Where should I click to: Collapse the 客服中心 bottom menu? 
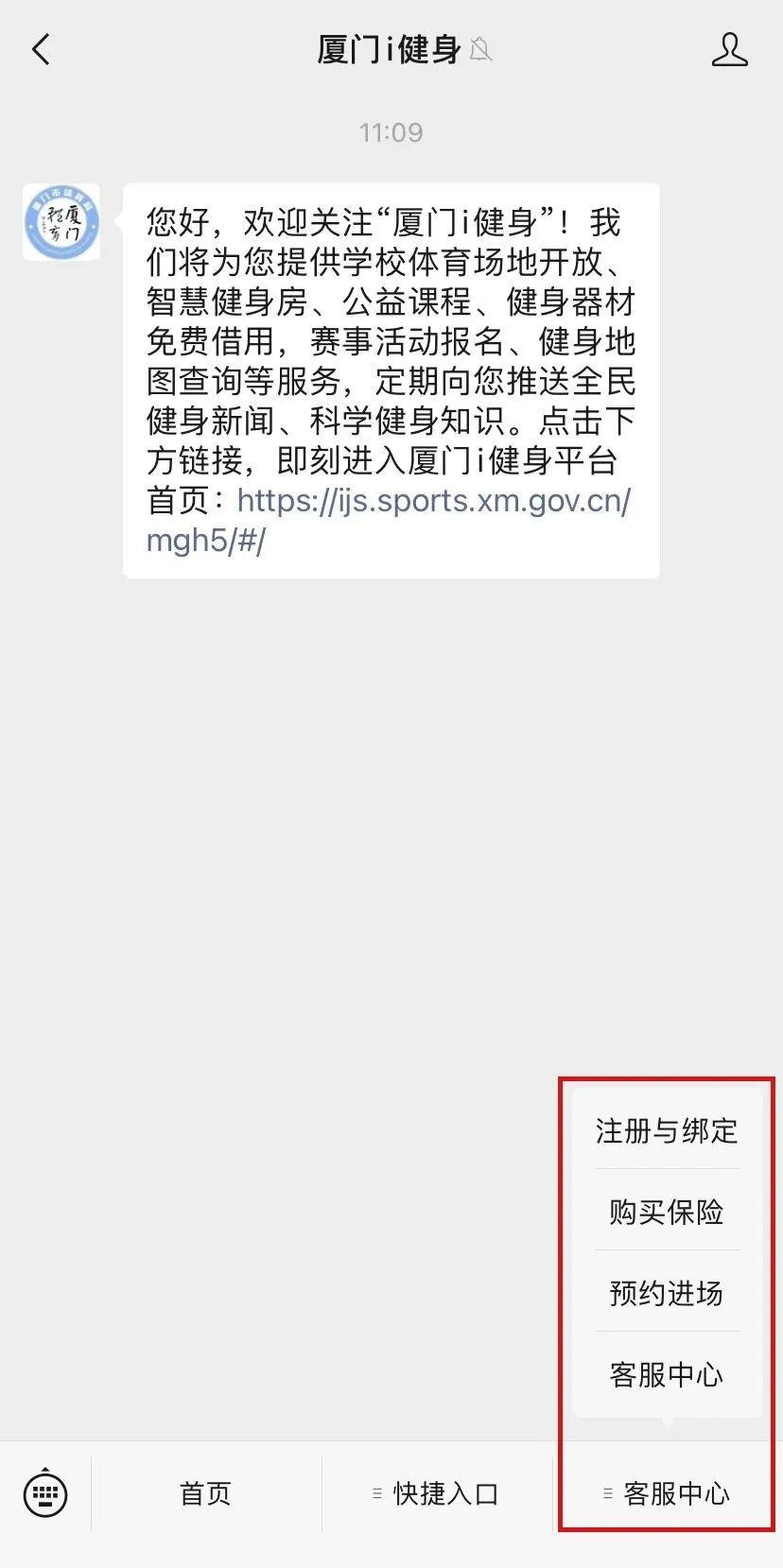(668, 1494)
